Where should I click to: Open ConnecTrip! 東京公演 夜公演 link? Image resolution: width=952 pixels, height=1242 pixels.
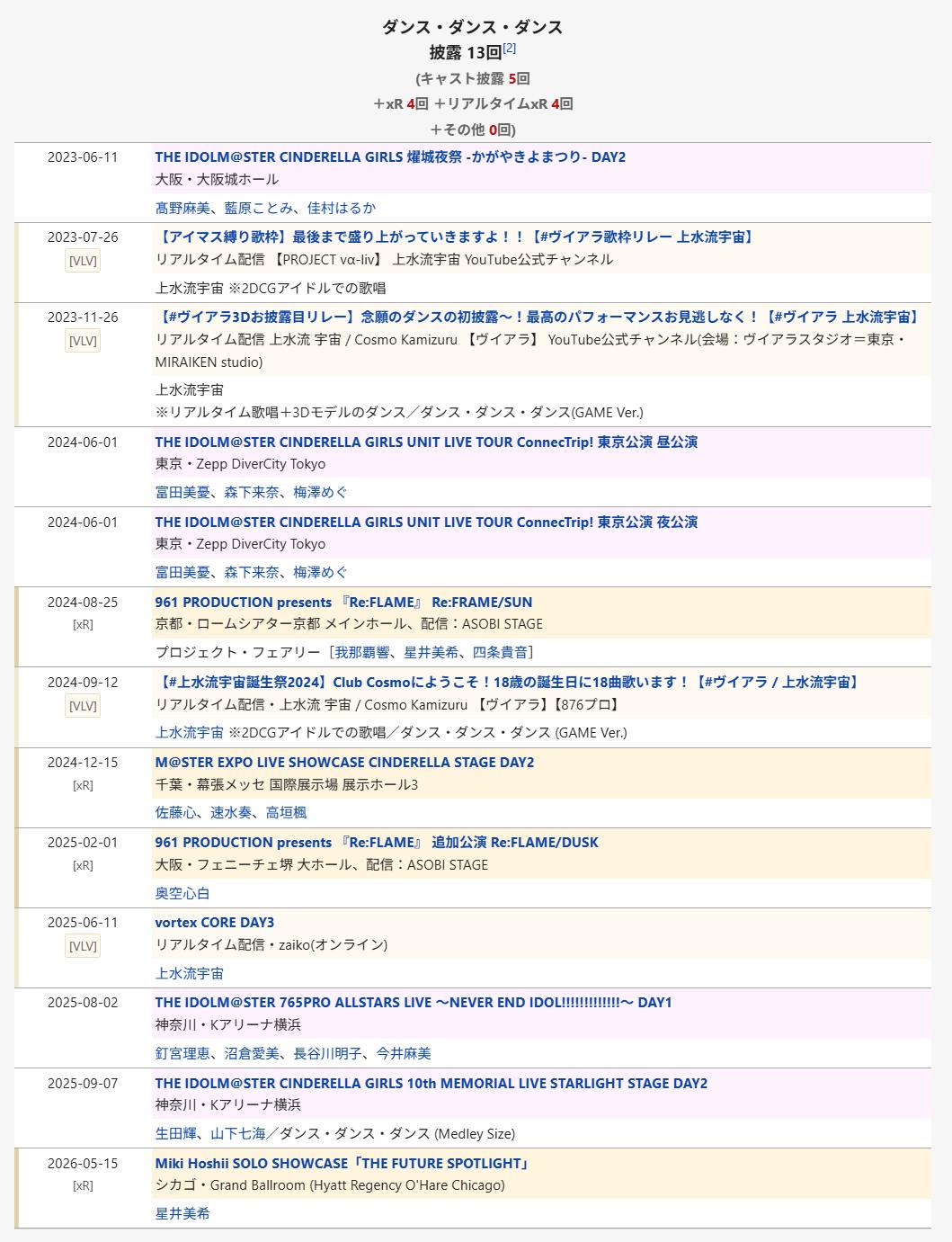pos(426,523)
